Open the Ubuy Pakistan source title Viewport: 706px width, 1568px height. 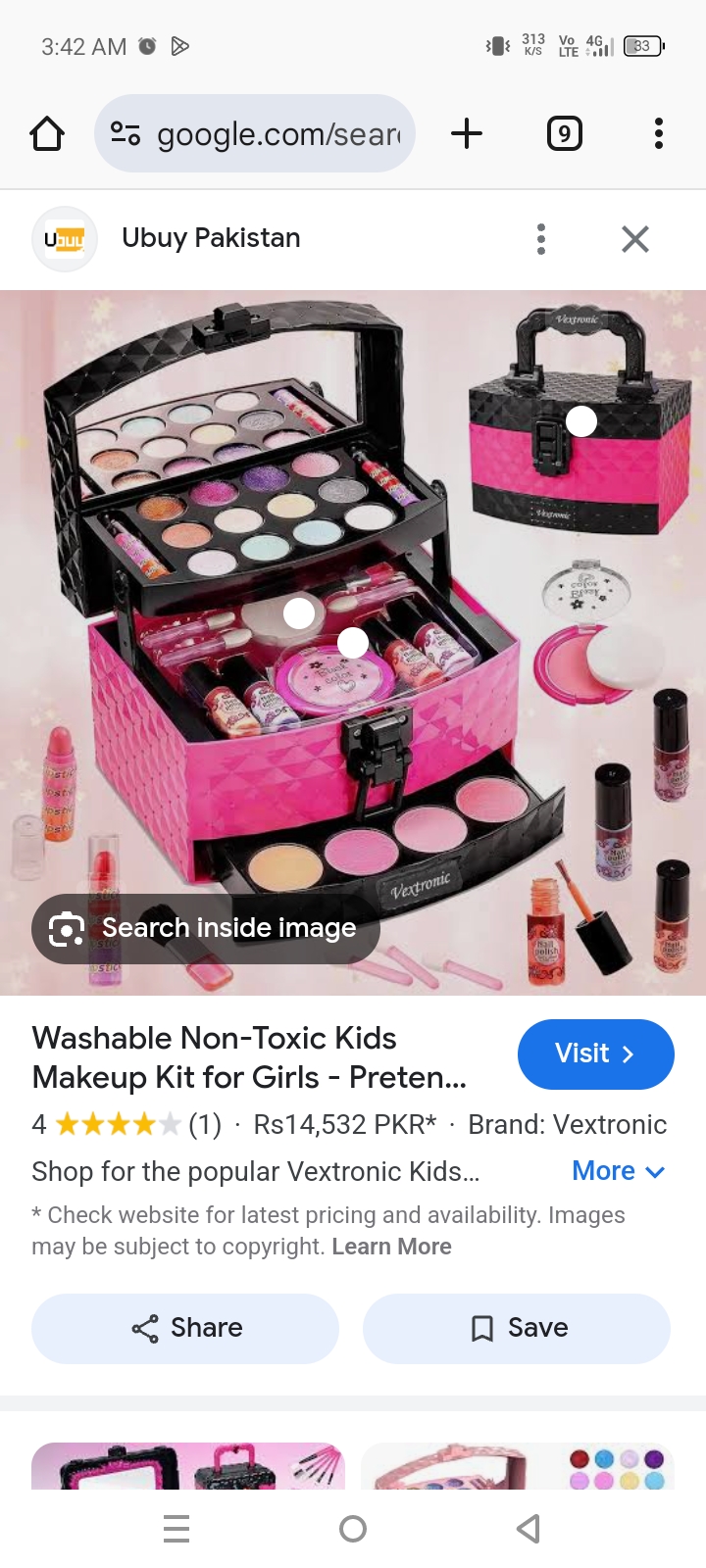(x=211, y=238)
